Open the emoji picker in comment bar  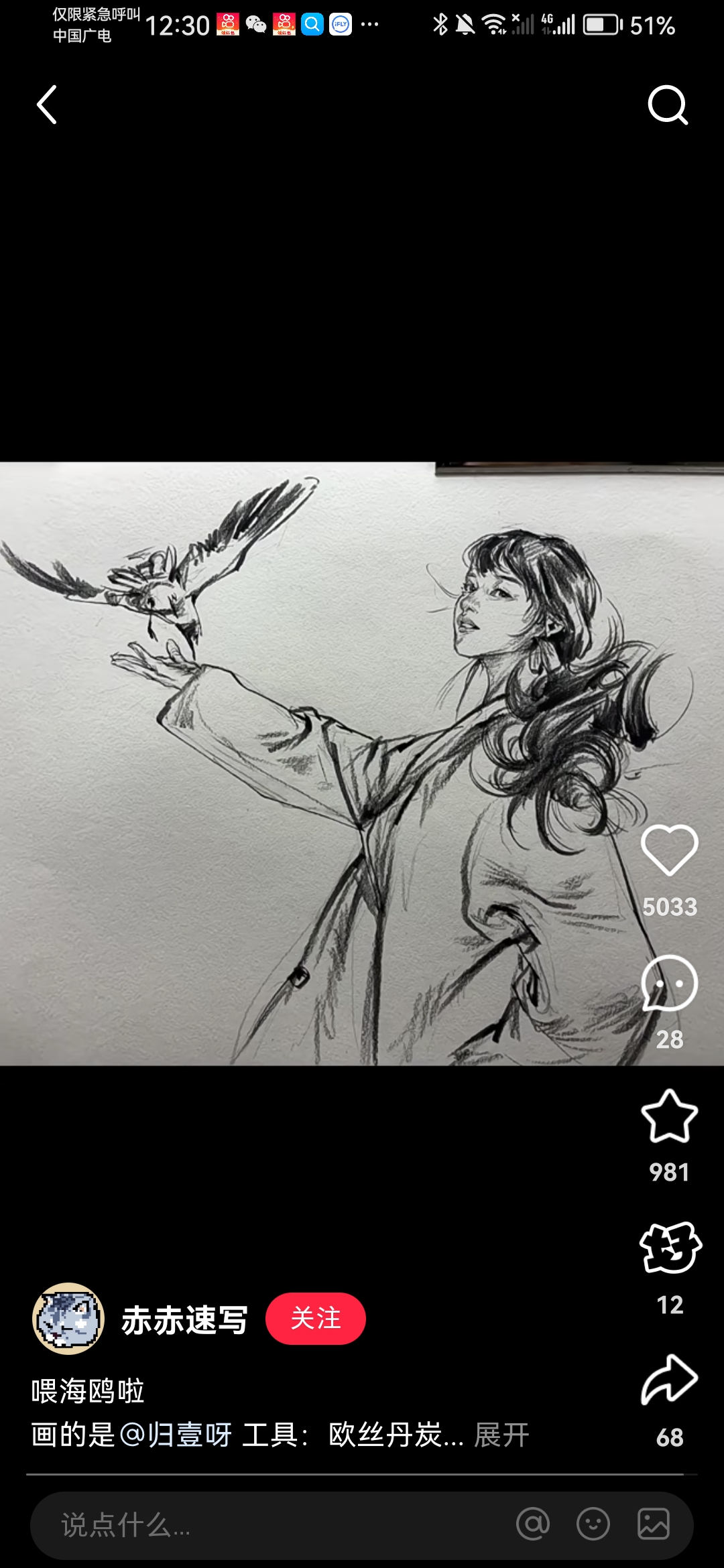(x=593, y=1524)
